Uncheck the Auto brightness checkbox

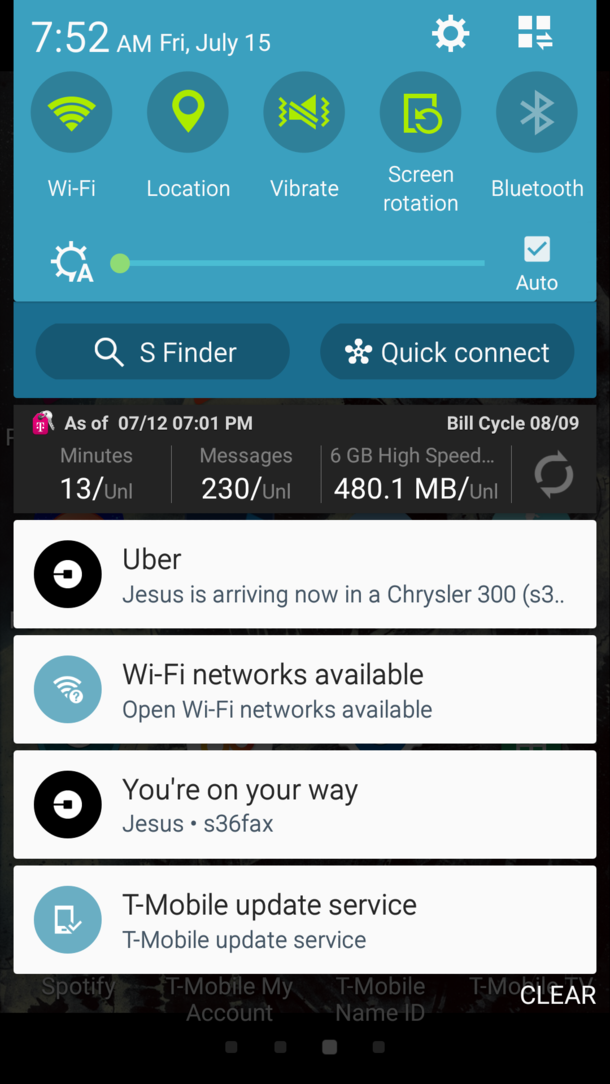537,249
